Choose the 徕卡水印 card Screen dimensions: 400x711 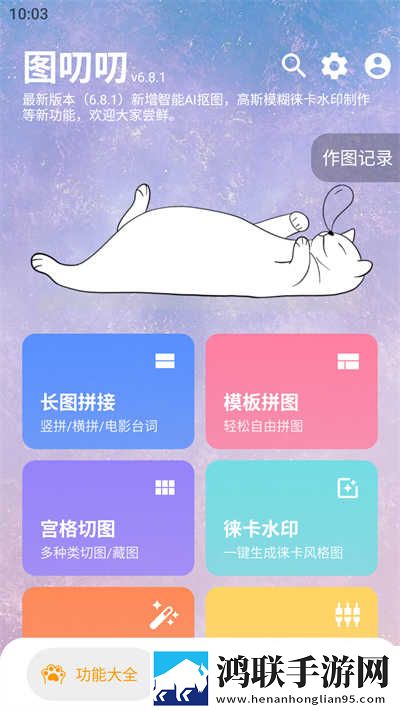coord(292,518)
